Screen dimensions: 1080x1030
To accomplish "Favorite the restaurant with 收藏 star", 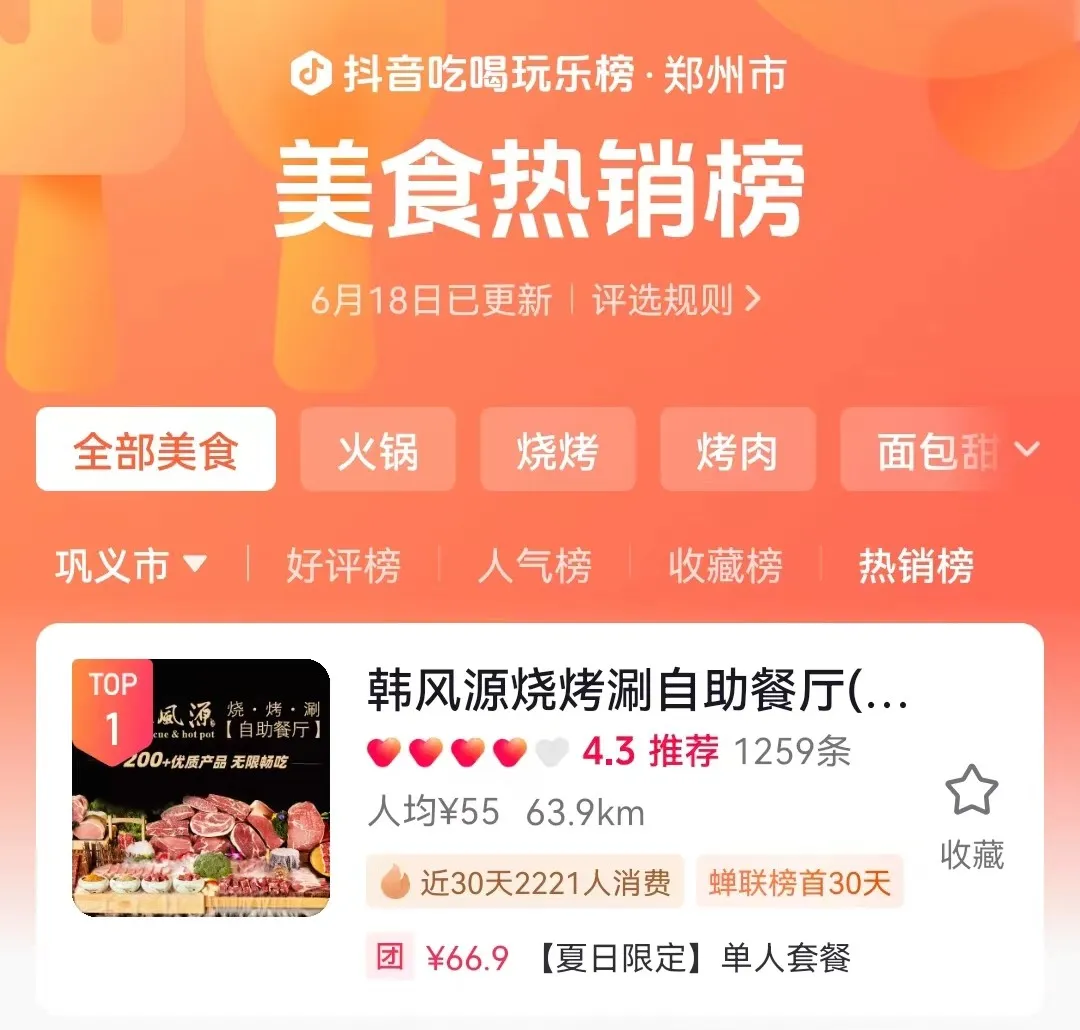I will [971, 816].
